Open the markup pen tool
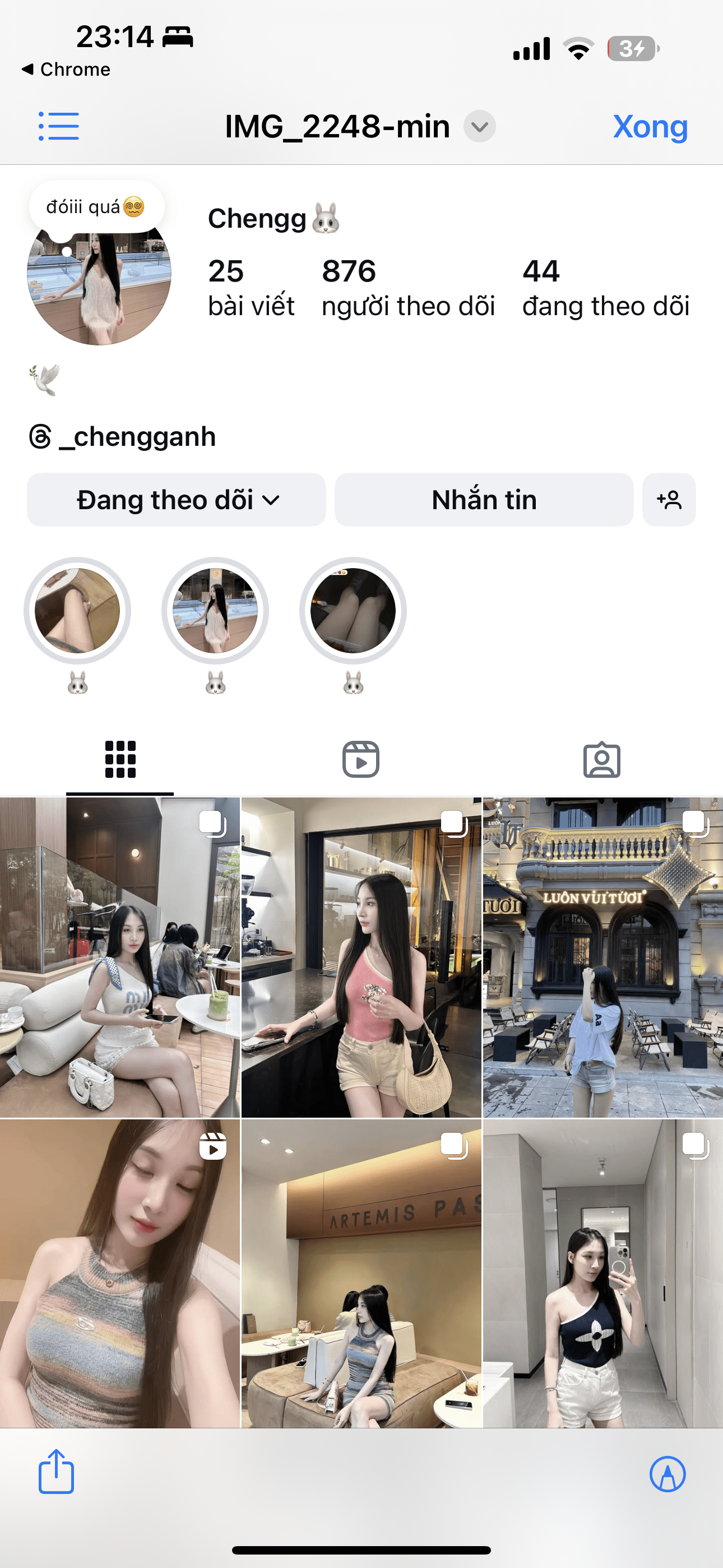723x1568 pixels. tap(667, 1474)
